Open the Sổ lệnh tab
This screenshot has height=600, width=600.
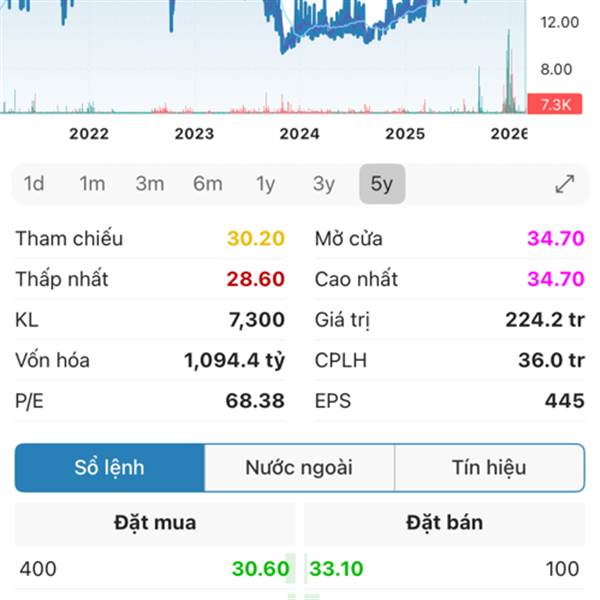pos(110,468)
